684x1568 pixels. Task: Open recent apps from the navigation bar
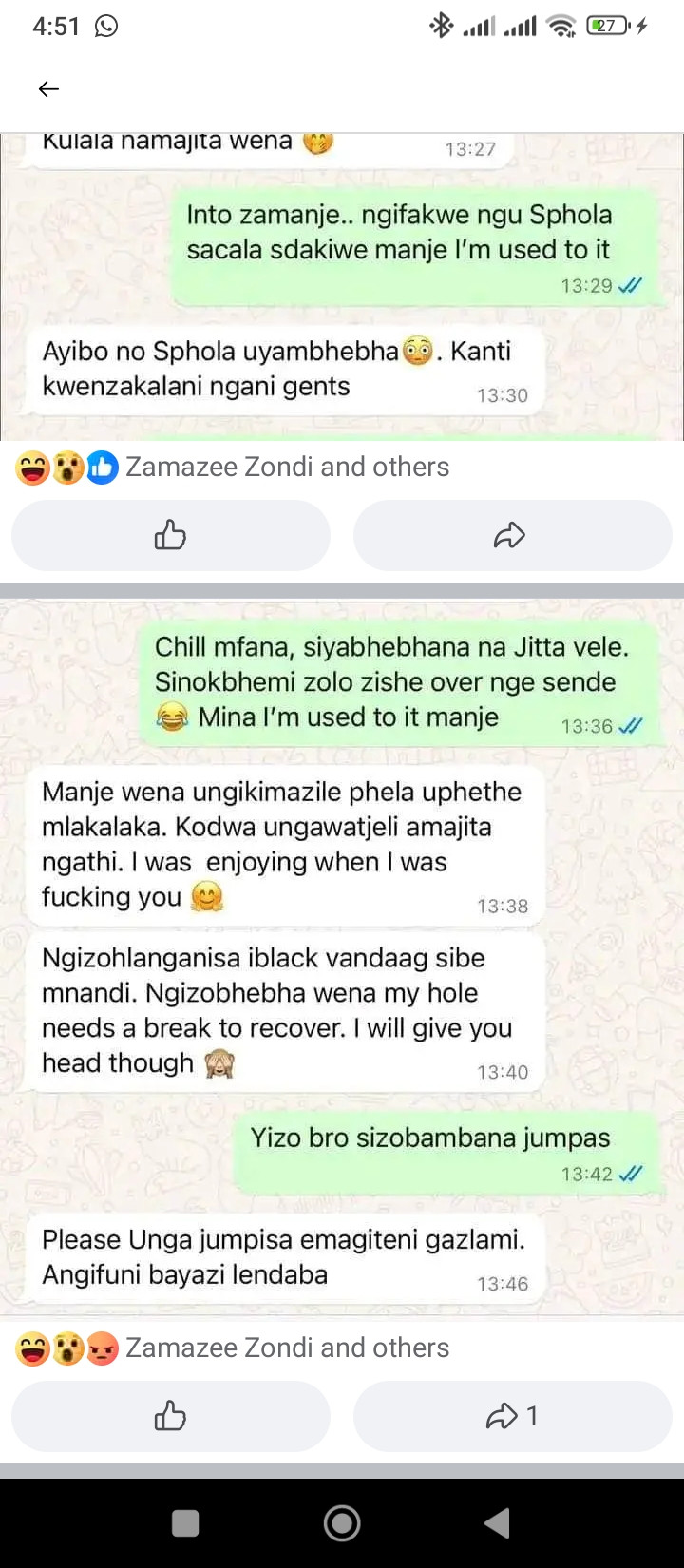(185, 1523)
